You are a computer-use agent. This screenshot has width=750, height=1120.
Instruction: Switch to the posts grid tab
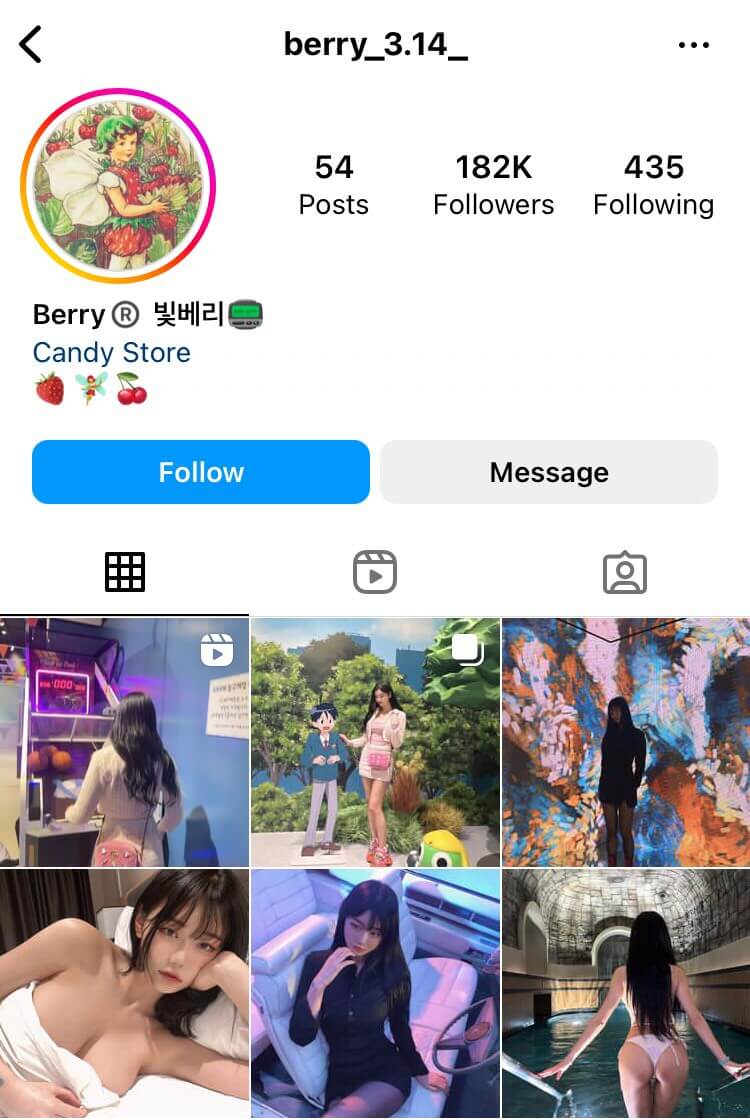tap(125, 573)
